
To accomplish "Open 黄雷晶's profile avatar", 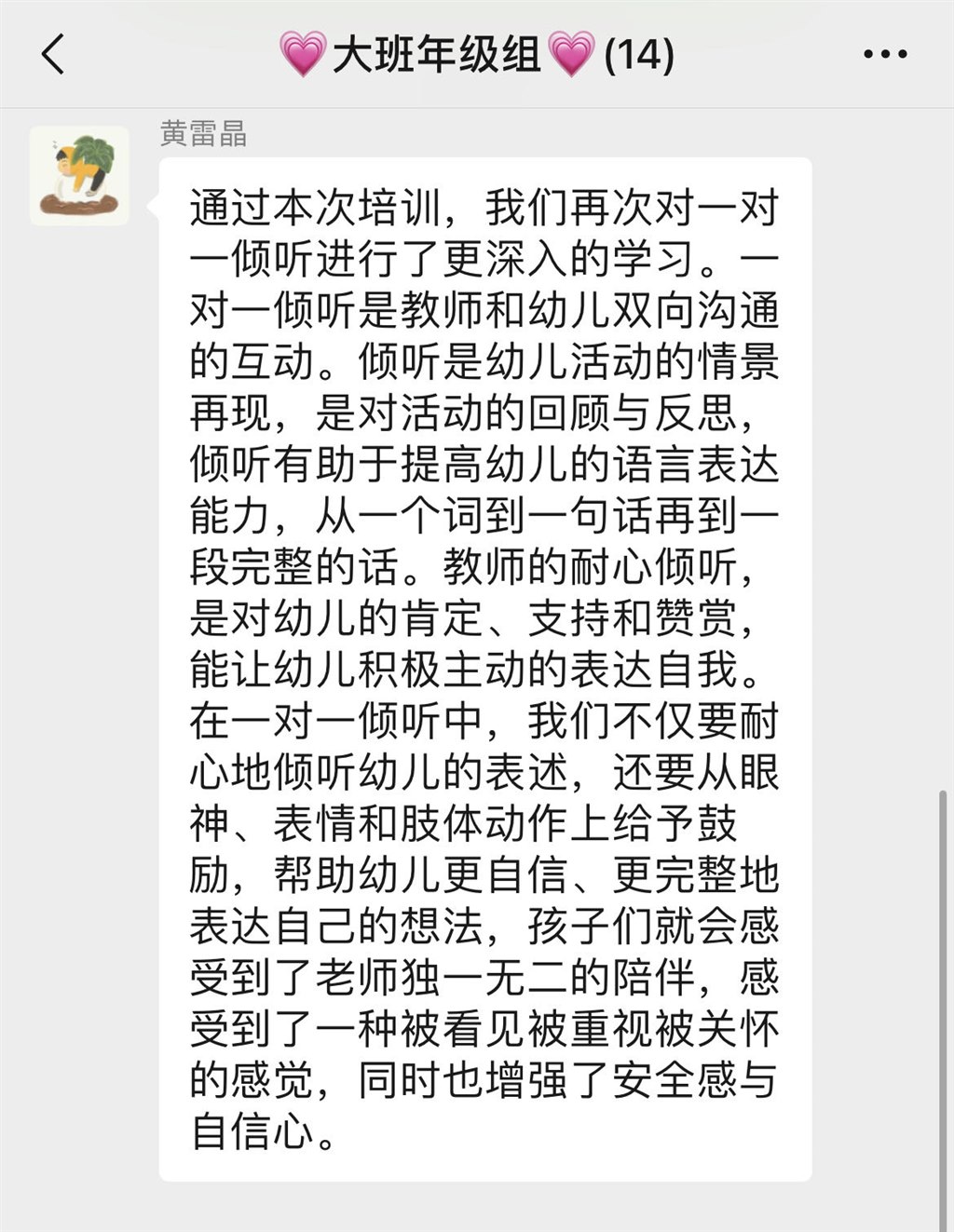I will click(x=79, y=176).
